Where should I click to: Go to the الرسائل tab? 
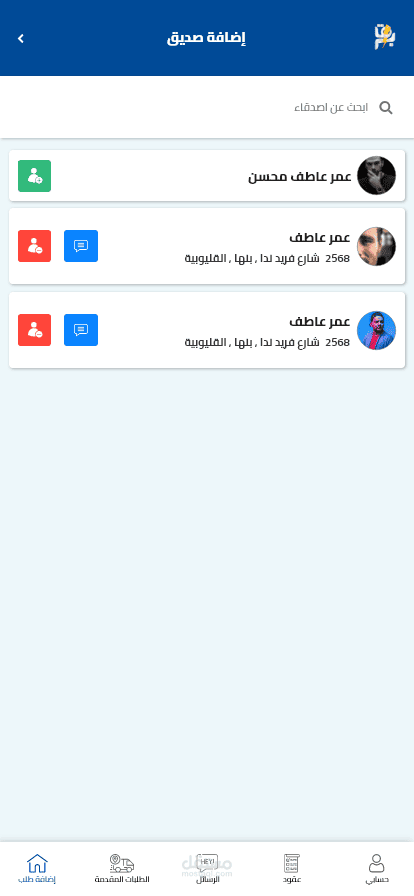208,869
